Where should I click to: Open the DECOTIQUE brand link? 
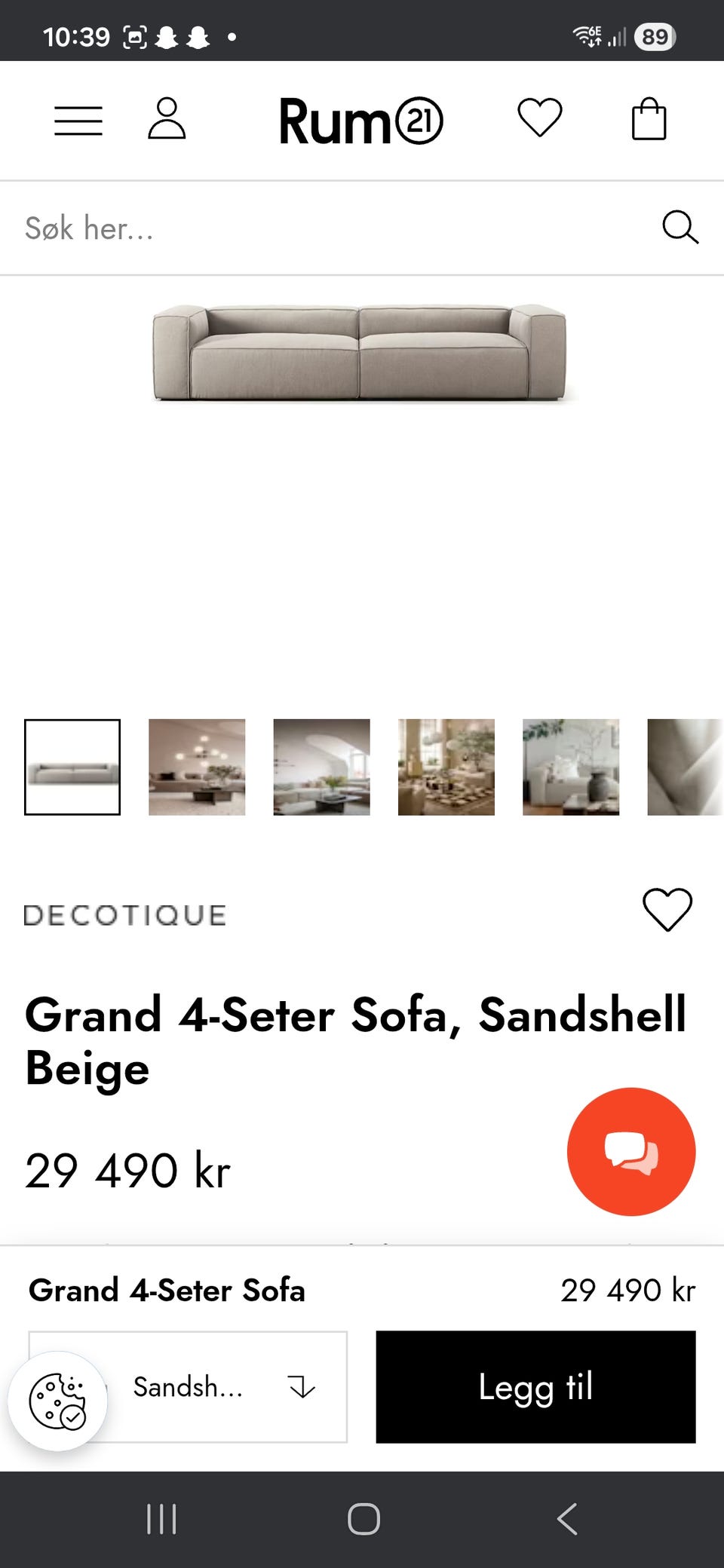tap(124, 916)
